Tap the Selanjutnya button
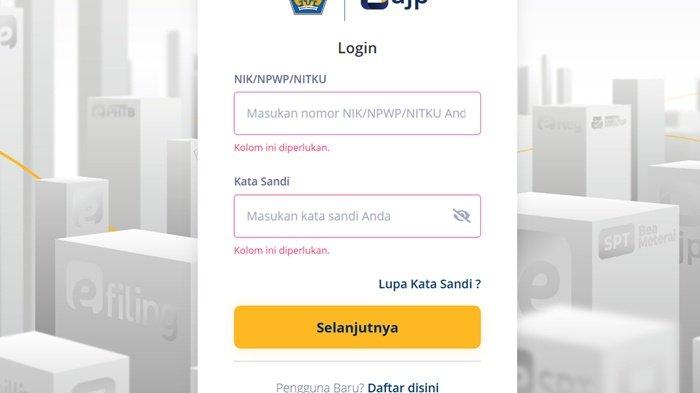This screenshot has width=700, height=393. pyautogui.click(x=357, y=327)
